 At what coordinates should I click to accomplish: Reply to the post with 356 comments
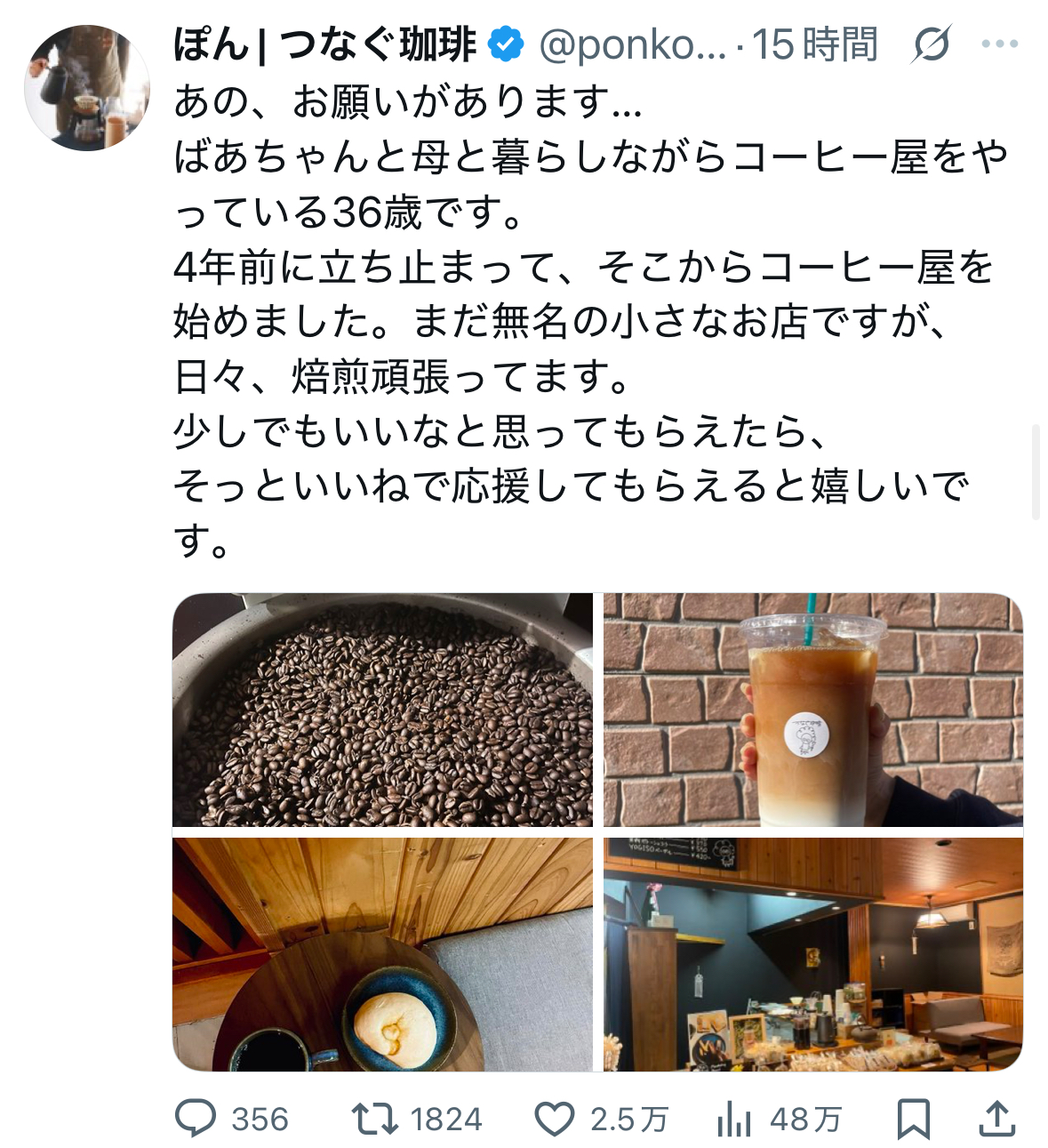pos(196,1119)
